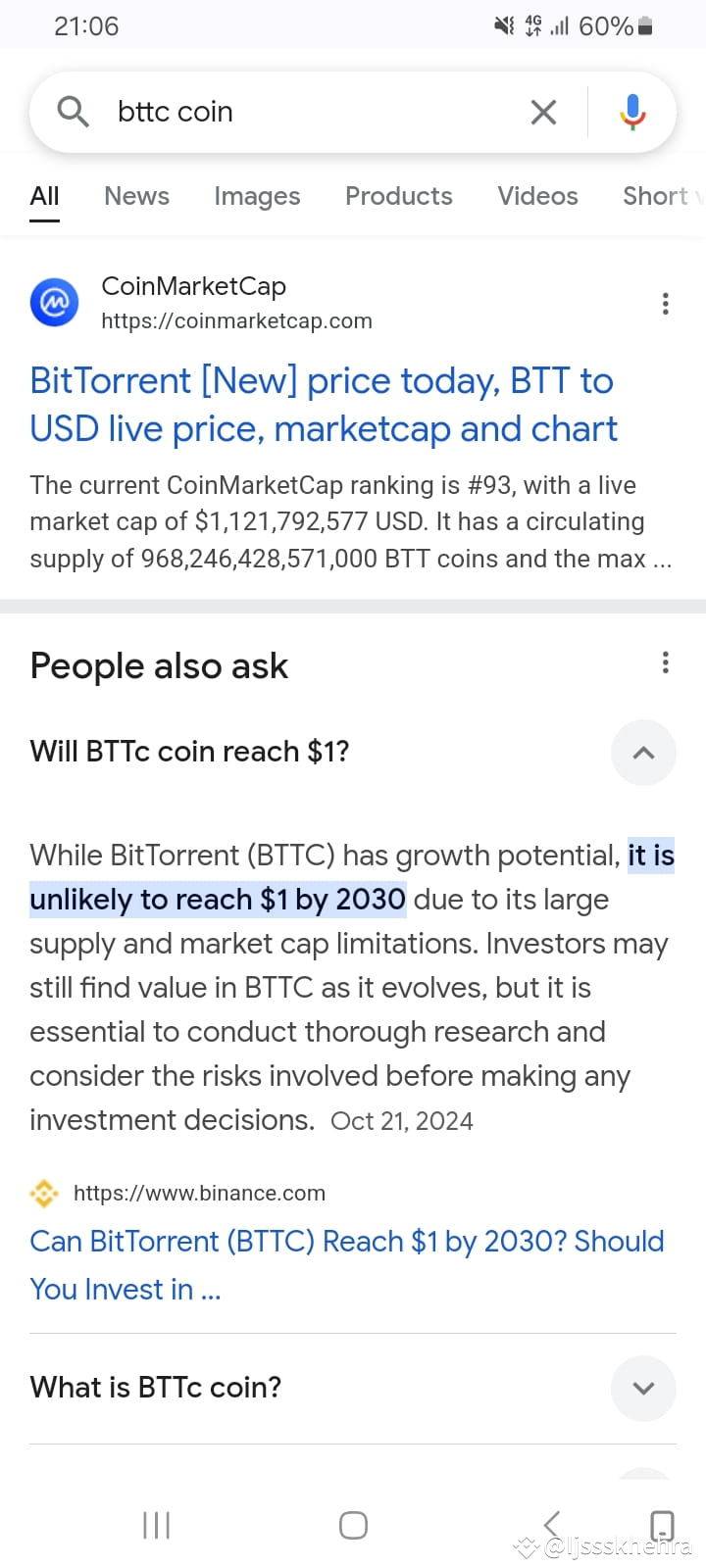Switch to the News tab
Image resolution: width=706 pixels, height=1568 pixels.
[x=136, y=196]
